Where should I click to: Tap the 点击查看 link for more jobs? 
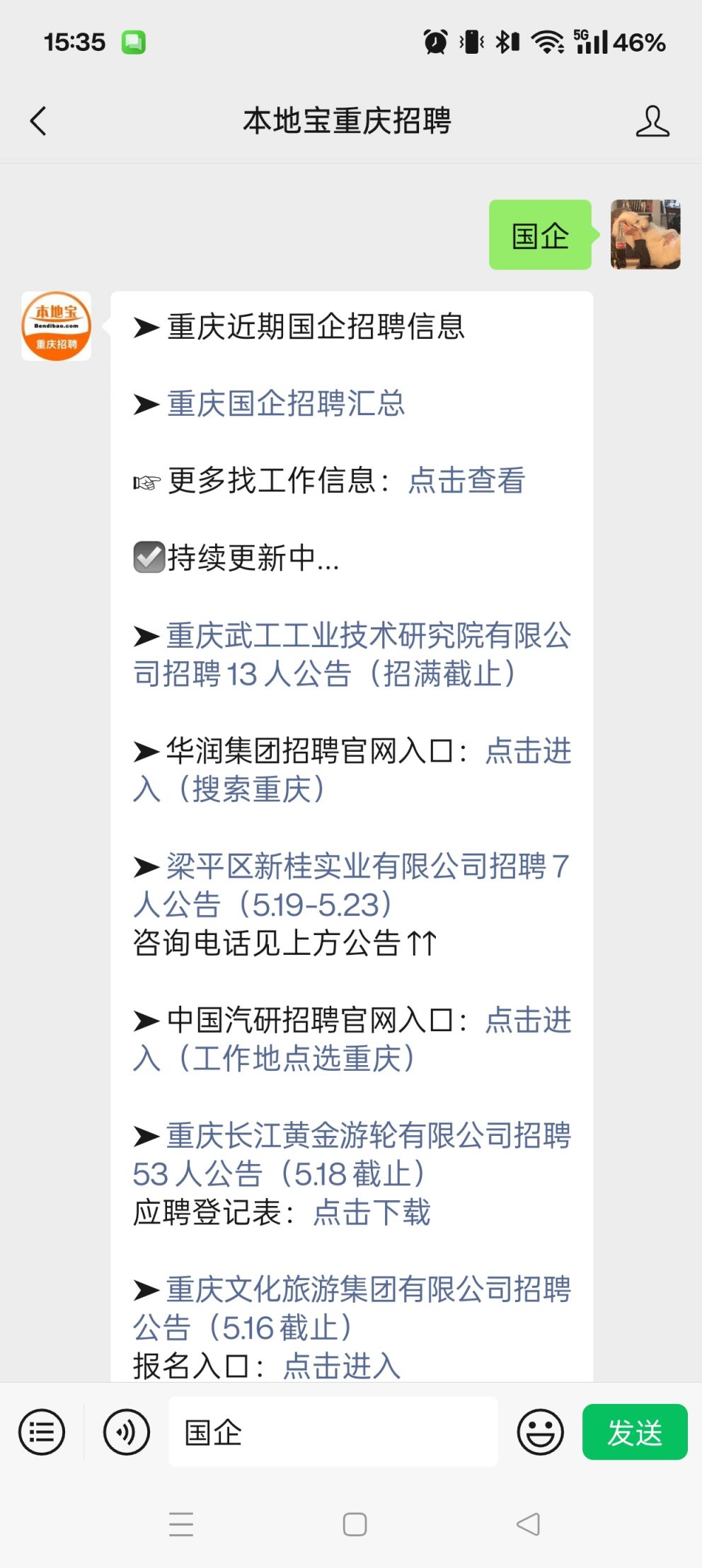[x=467, y=480]
